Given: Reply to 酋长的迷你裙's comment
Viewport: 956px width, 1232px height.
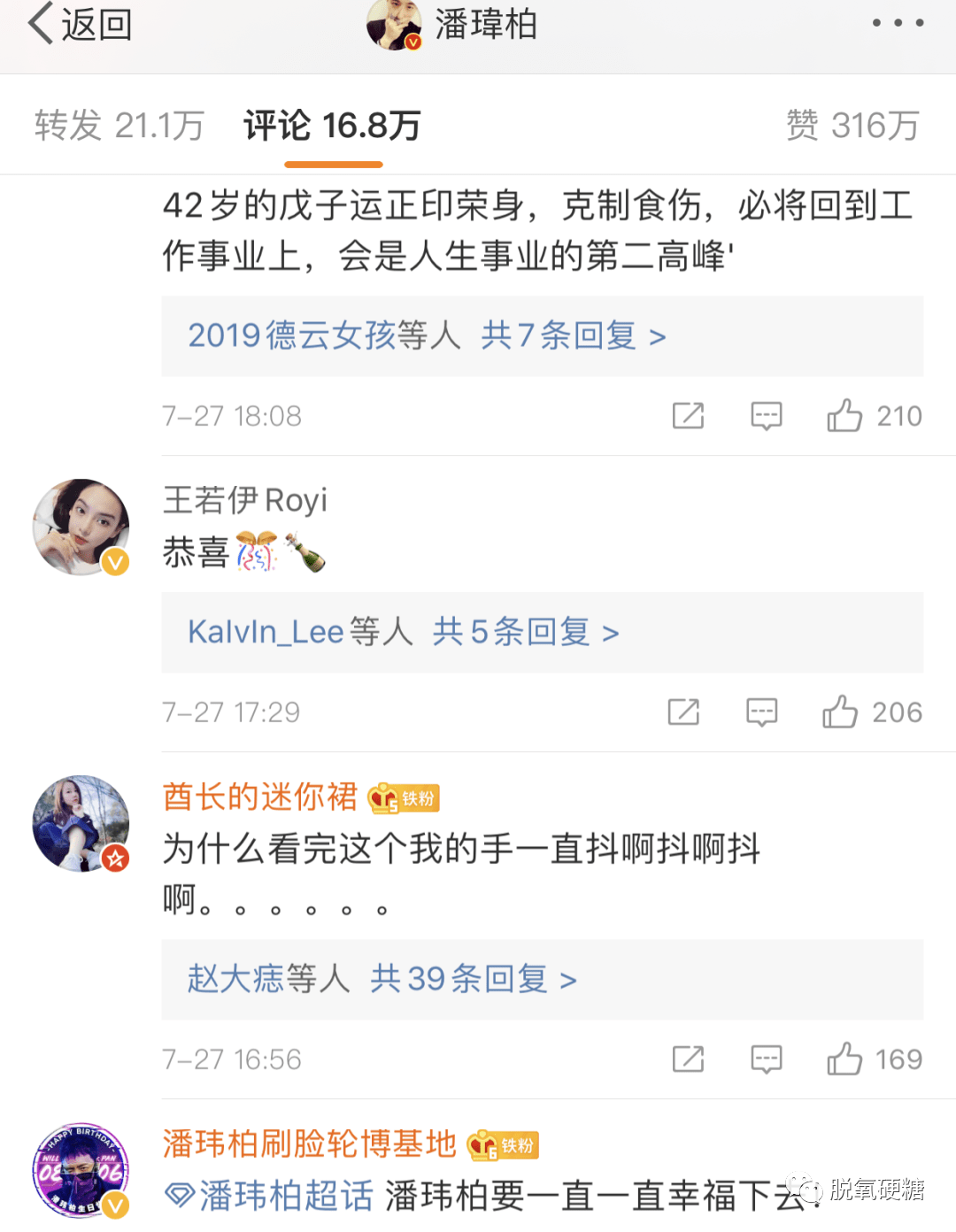Looking at the screenshot, I should coord(766,1059).
